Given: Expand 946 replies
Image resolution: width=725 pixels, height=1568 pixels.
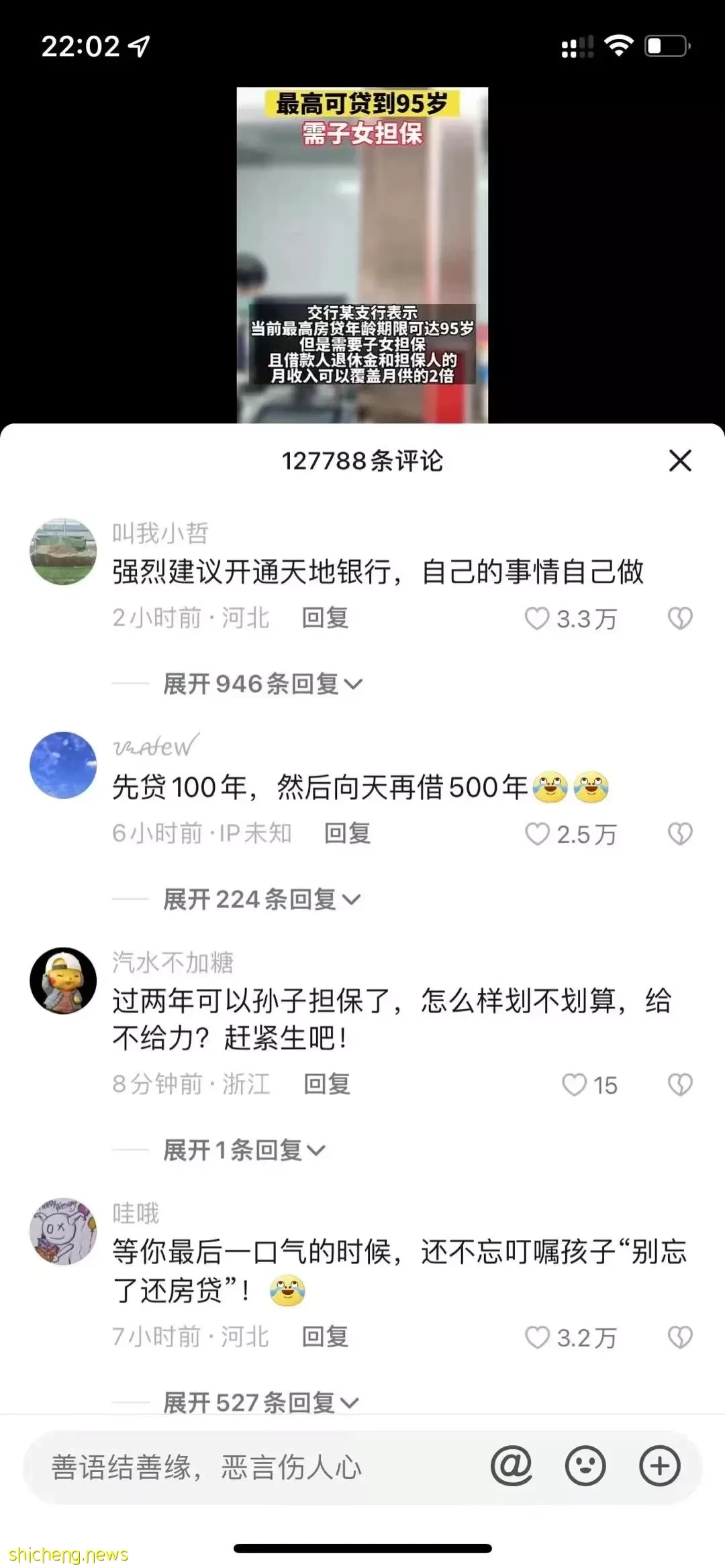Looking at the screenshot, I should point(262,684).
